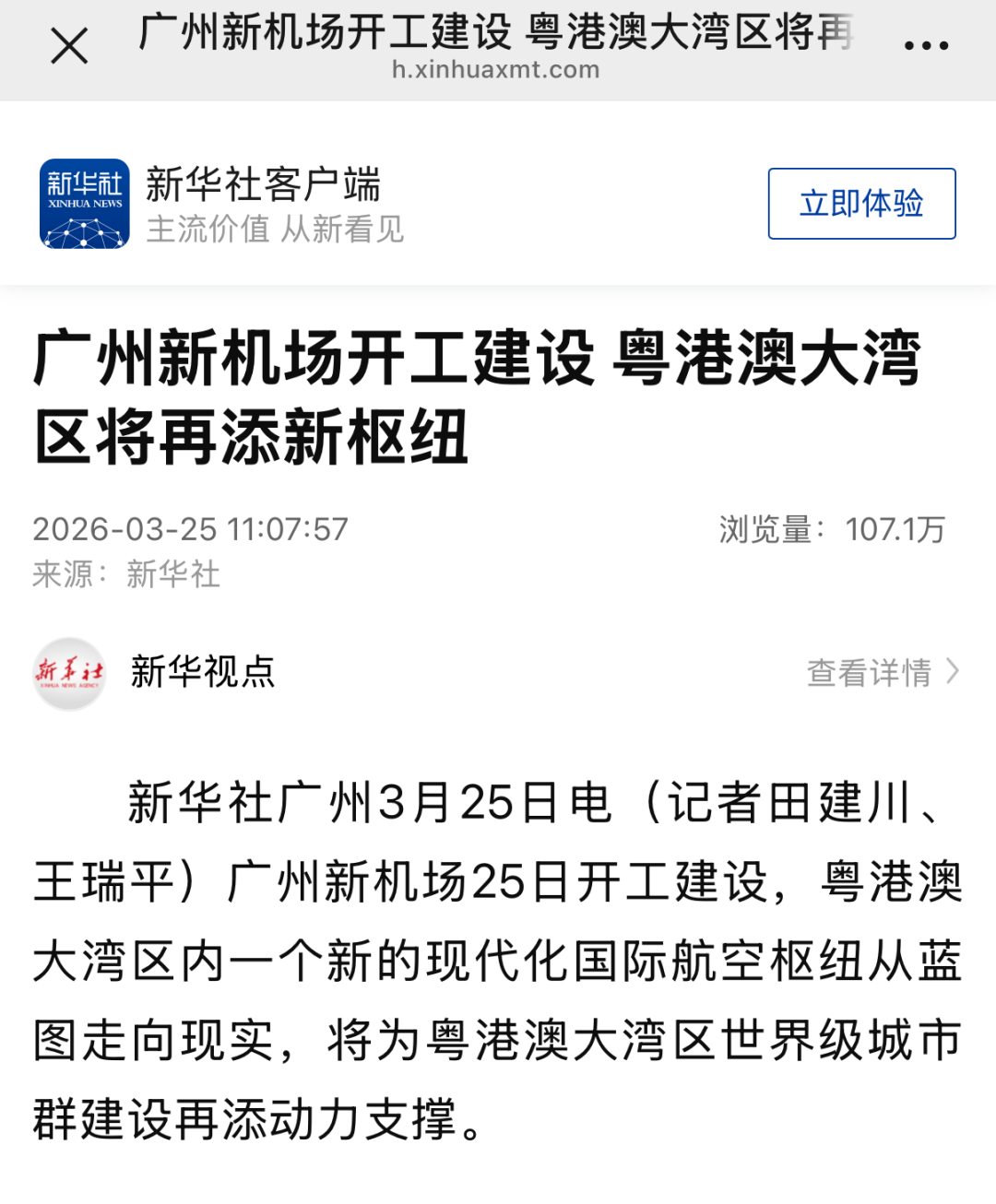Tap the 立即体验 button
Image resolution: width=996 pixels, height=1204 pixels.
[861, 204]
